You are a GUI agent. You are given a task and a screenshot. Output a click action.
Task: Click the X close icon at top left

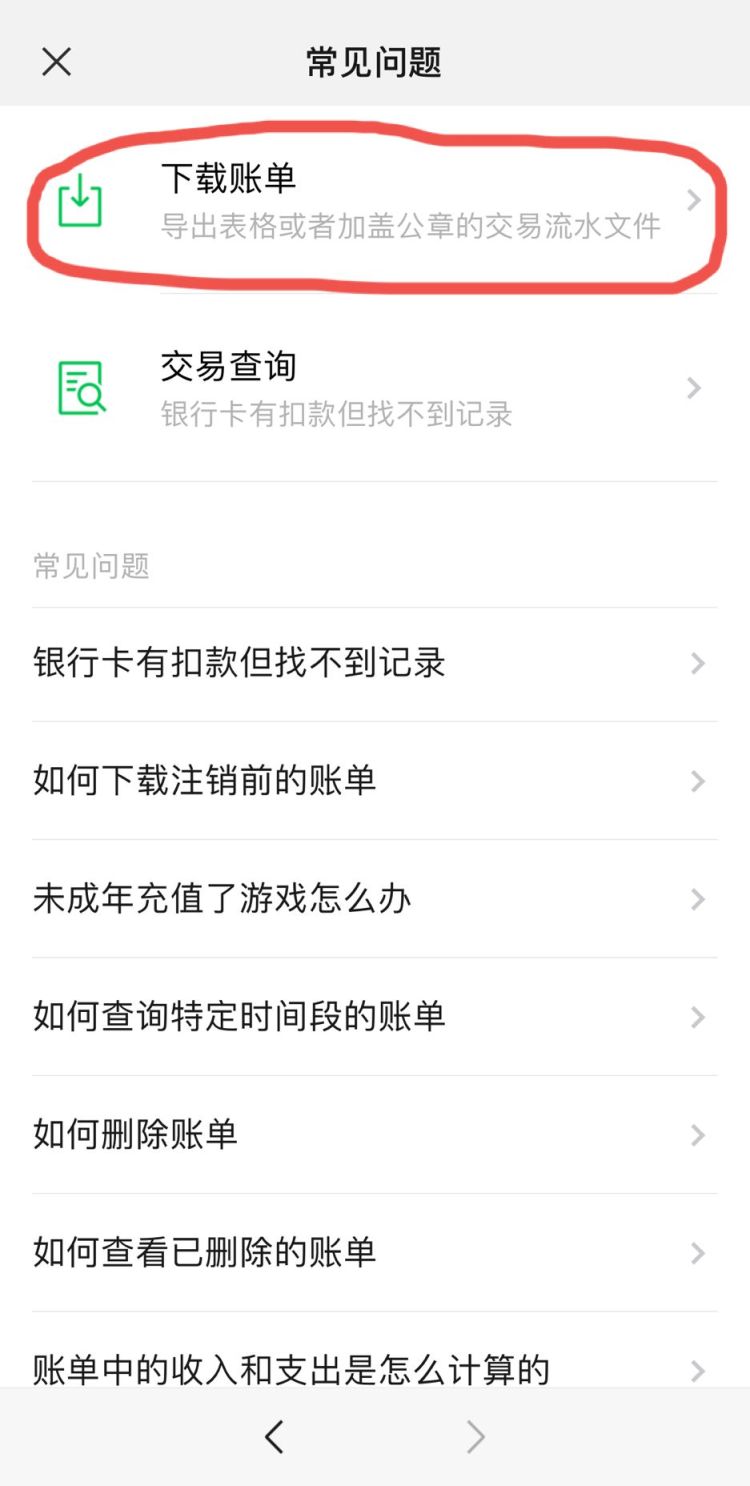coord(56,62)
